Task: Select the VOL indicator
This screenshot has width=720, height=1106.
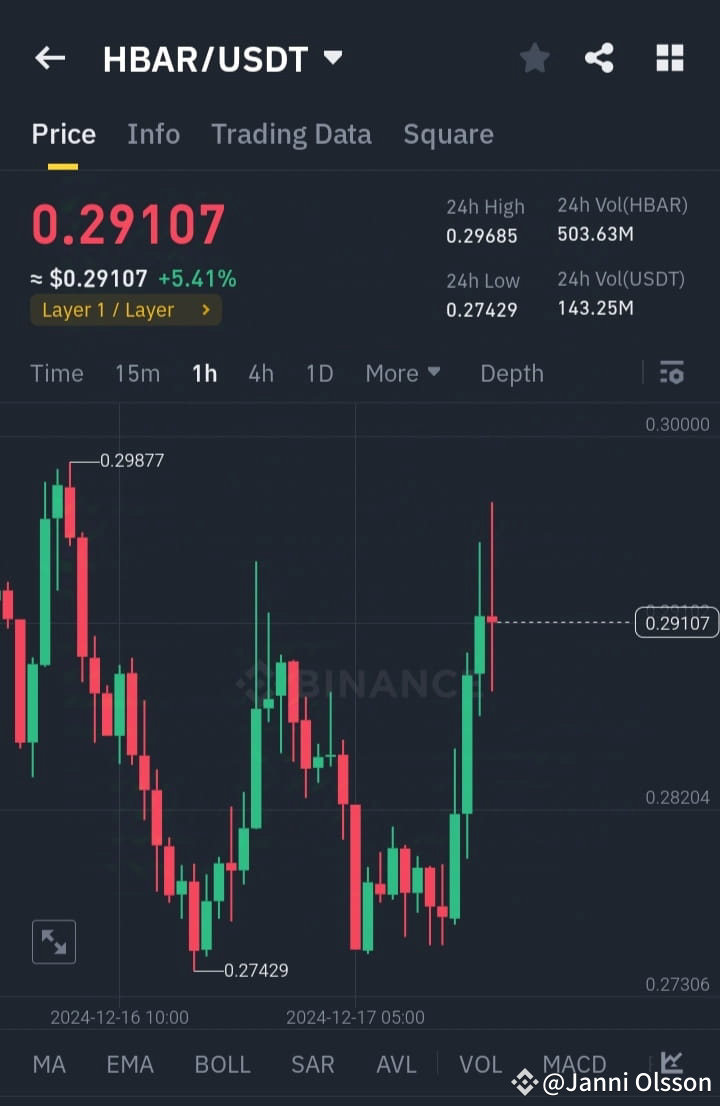Action: coord(481,1064)
